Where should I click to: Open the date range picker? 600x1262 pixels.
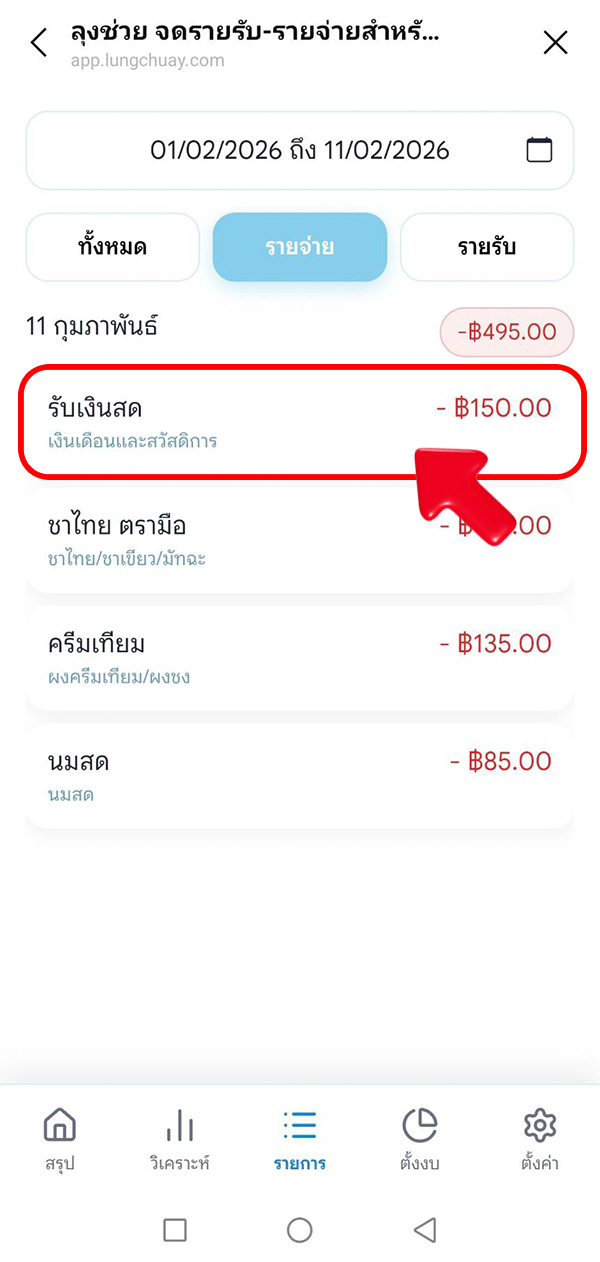(x=300, y=151)
